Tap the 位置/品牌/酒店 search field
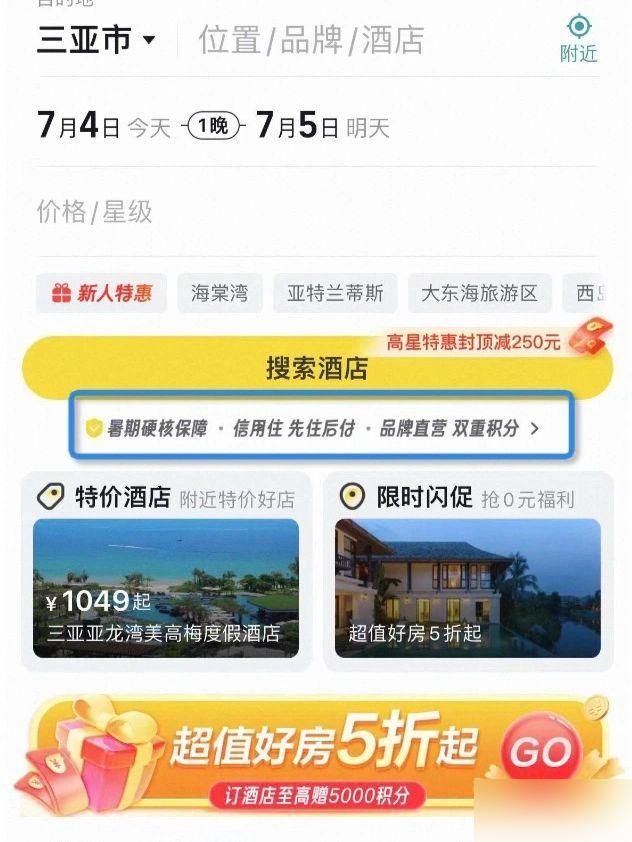 coord(311,40)
